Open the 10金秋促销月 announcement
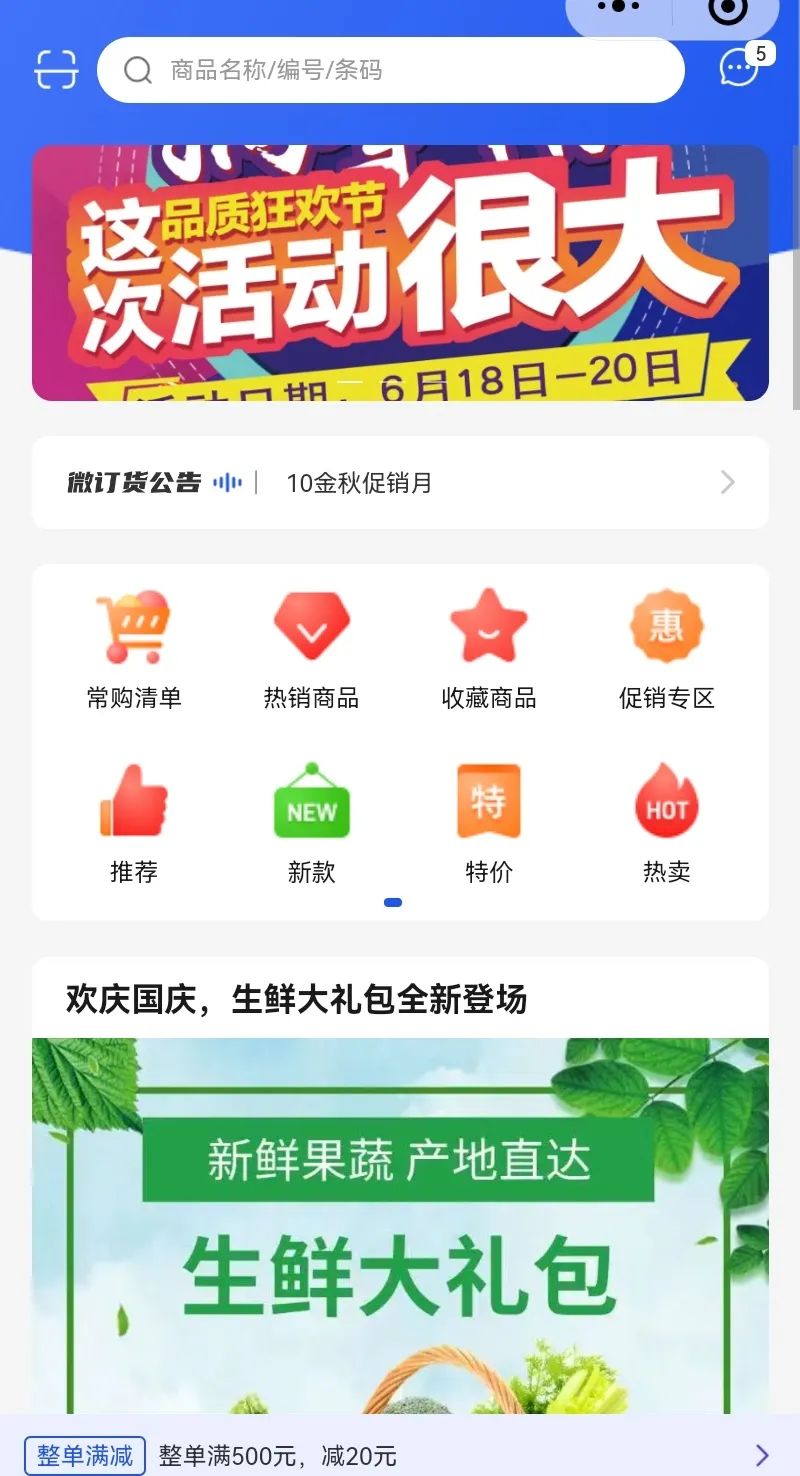This screenshot has width=800, height=1476. click(400, 483)
